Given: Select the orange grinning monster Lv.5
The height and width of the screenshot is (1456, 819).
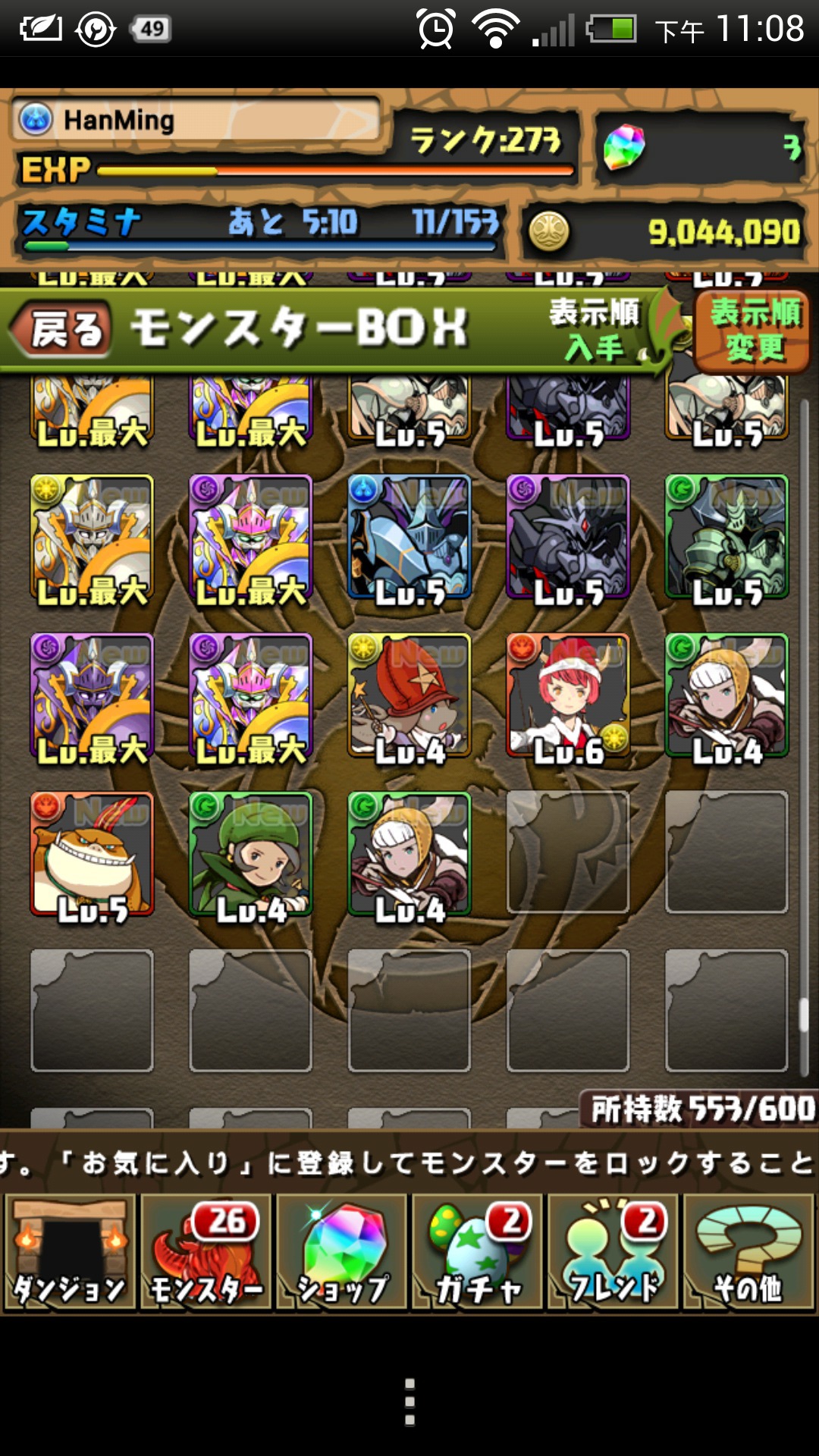Looking at the screenshot, I should tap(92, 854).
